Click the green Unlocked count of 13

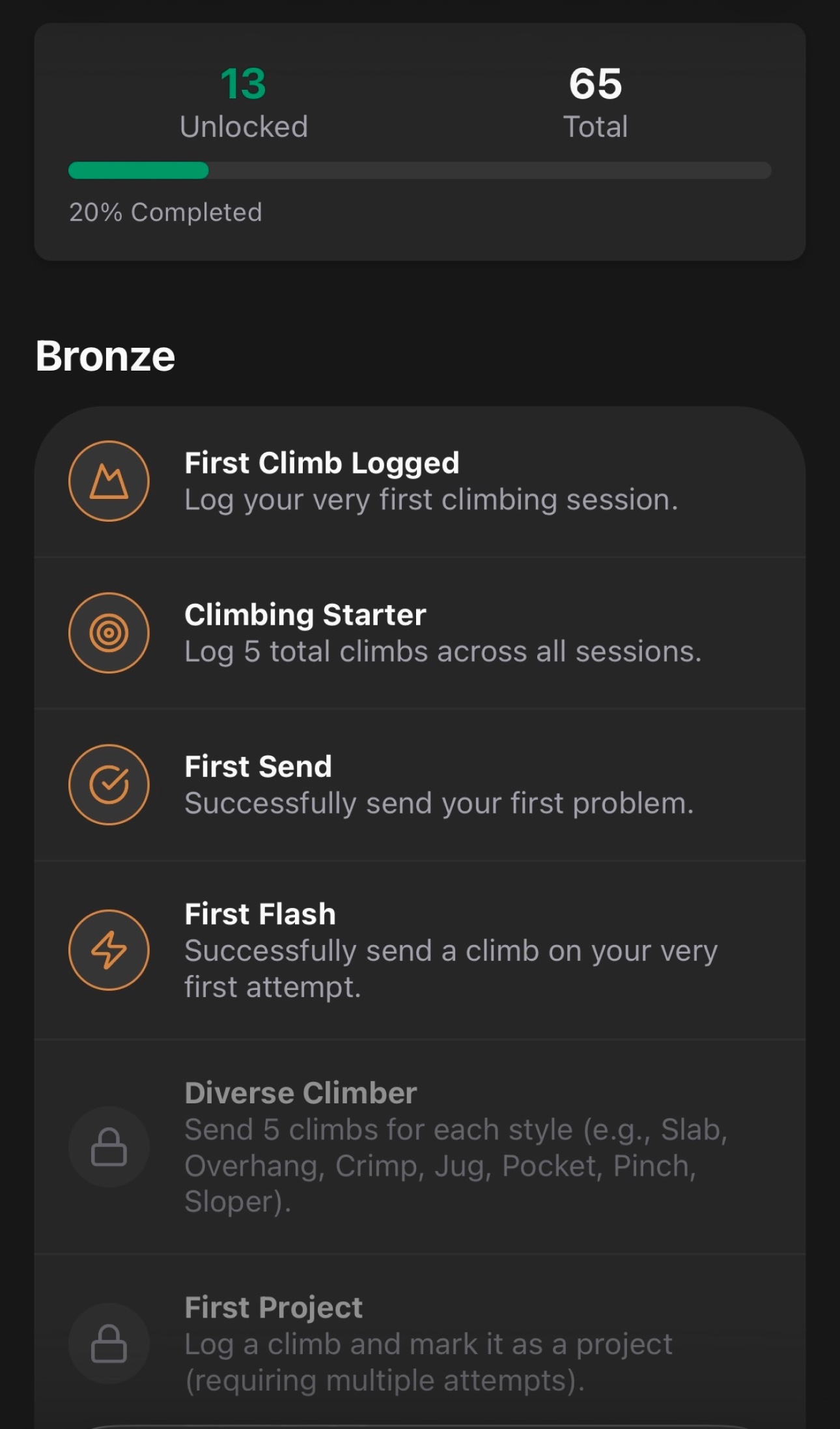244,83
